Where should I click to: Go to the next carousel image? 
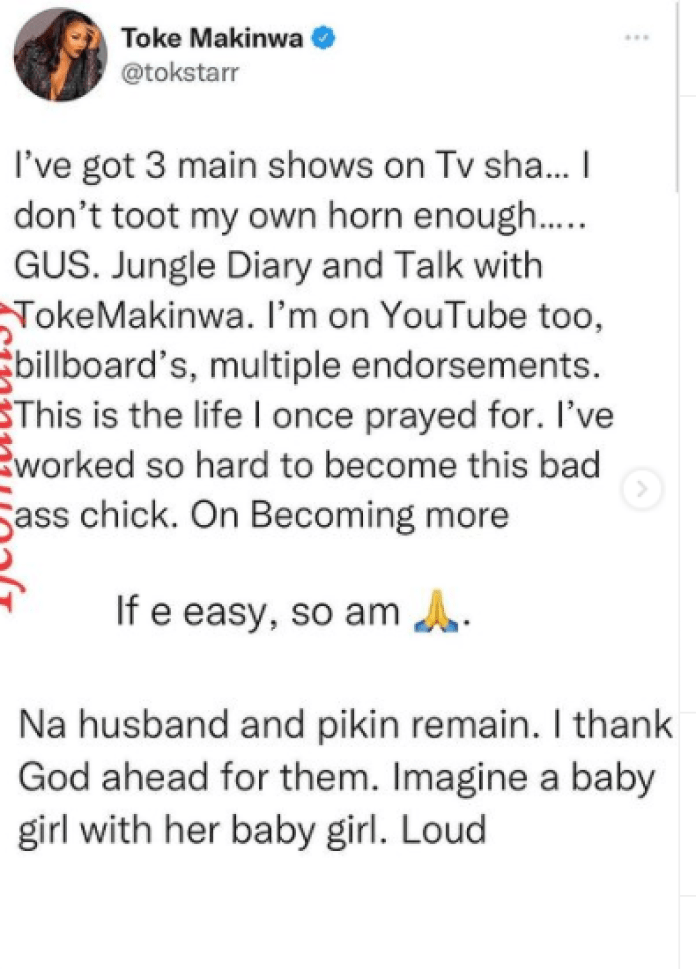[642, 488]
